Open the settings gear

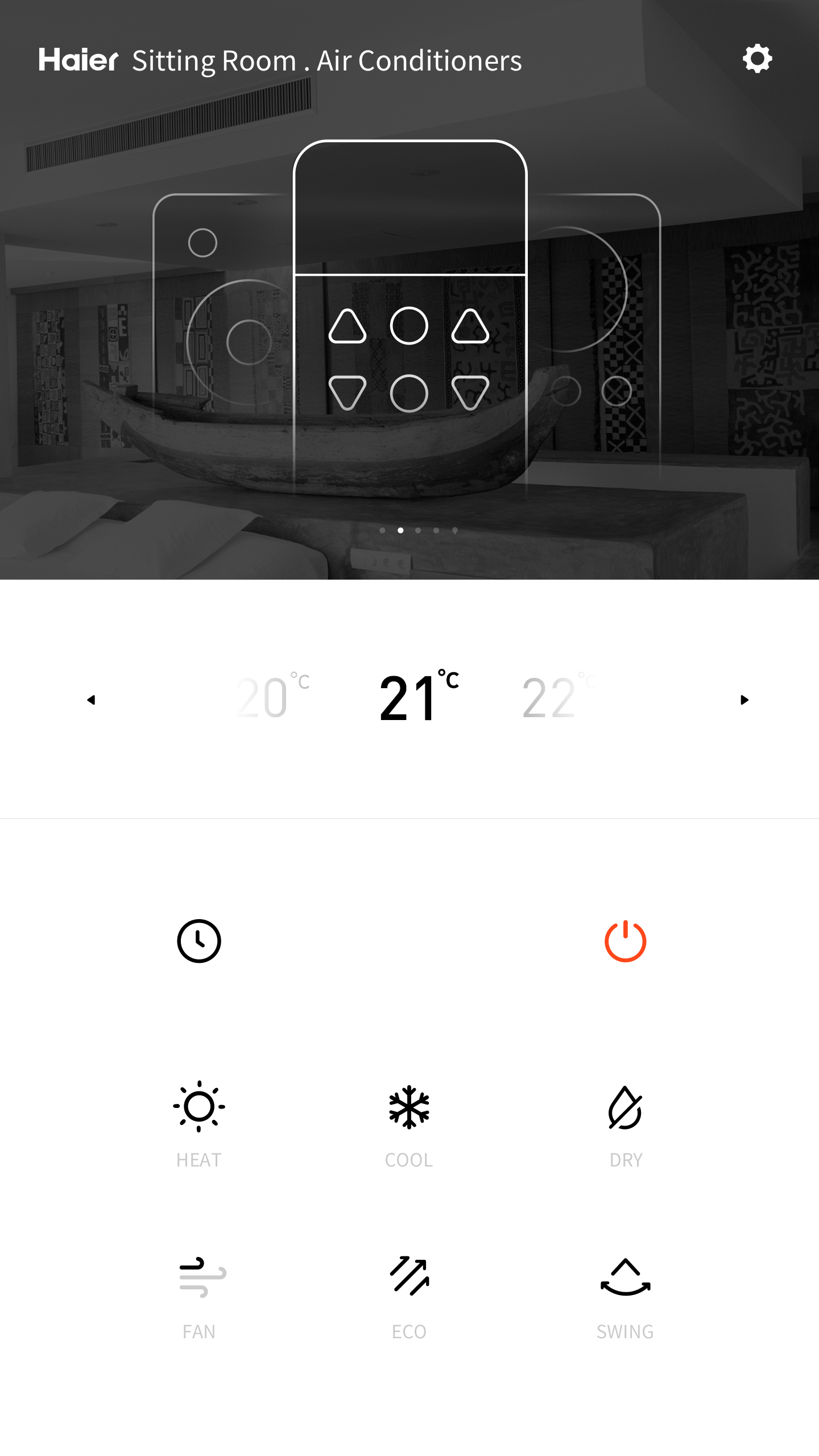click(757, 59)
